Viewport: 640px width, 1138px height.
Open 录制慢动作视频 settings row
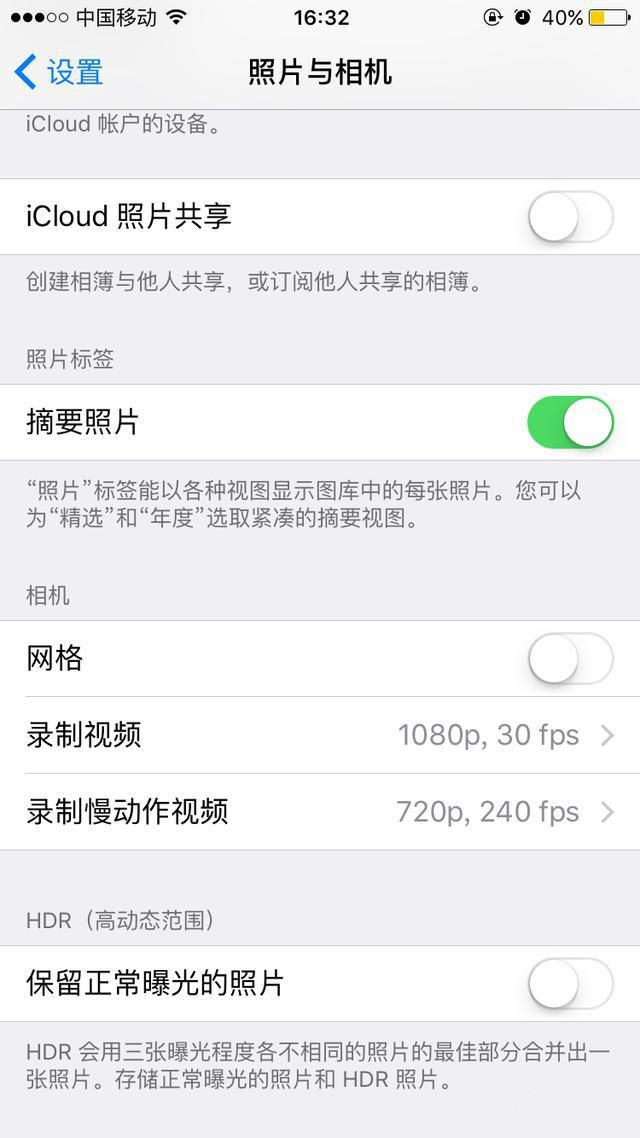pyautogui.click(x=320, y=812)
